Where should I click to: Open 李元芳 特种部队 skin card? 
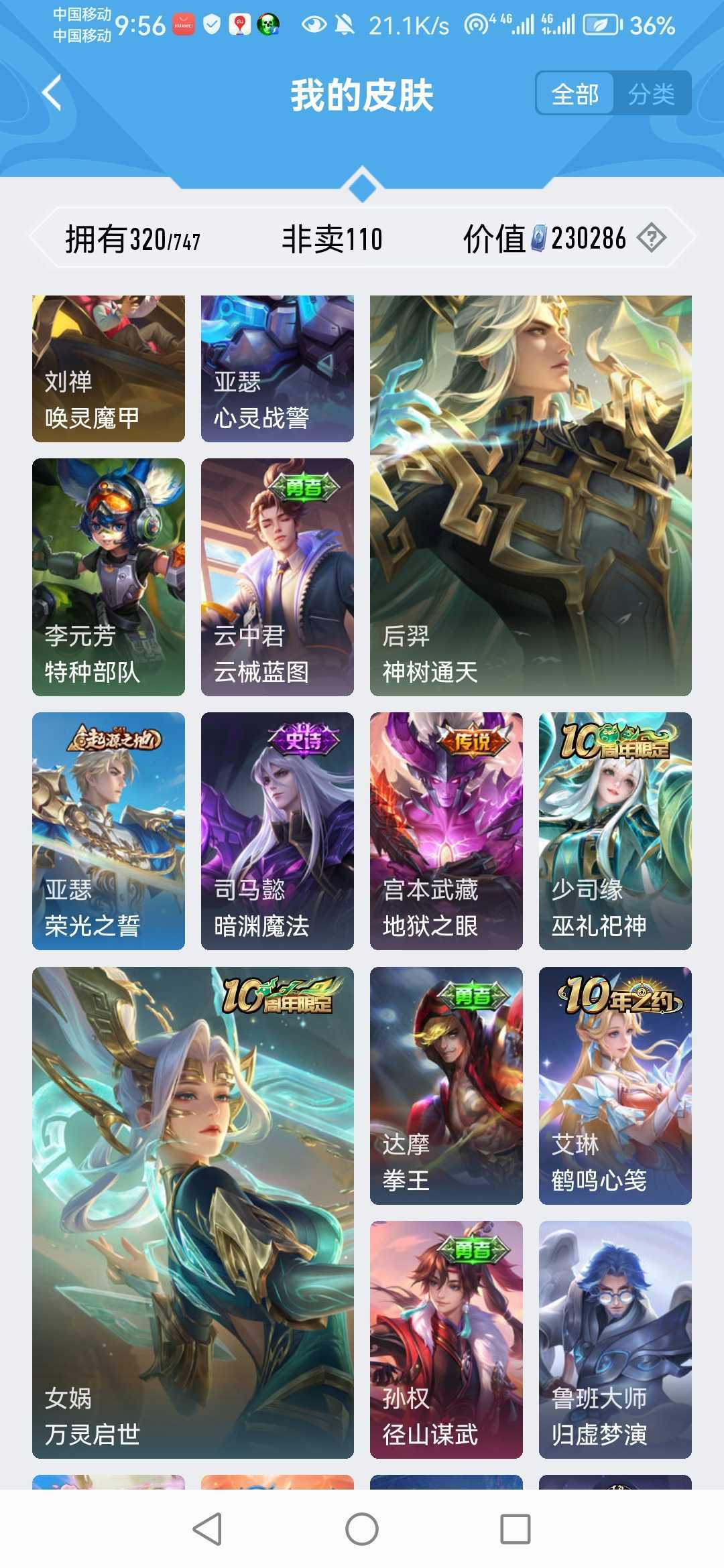point(109,577)
